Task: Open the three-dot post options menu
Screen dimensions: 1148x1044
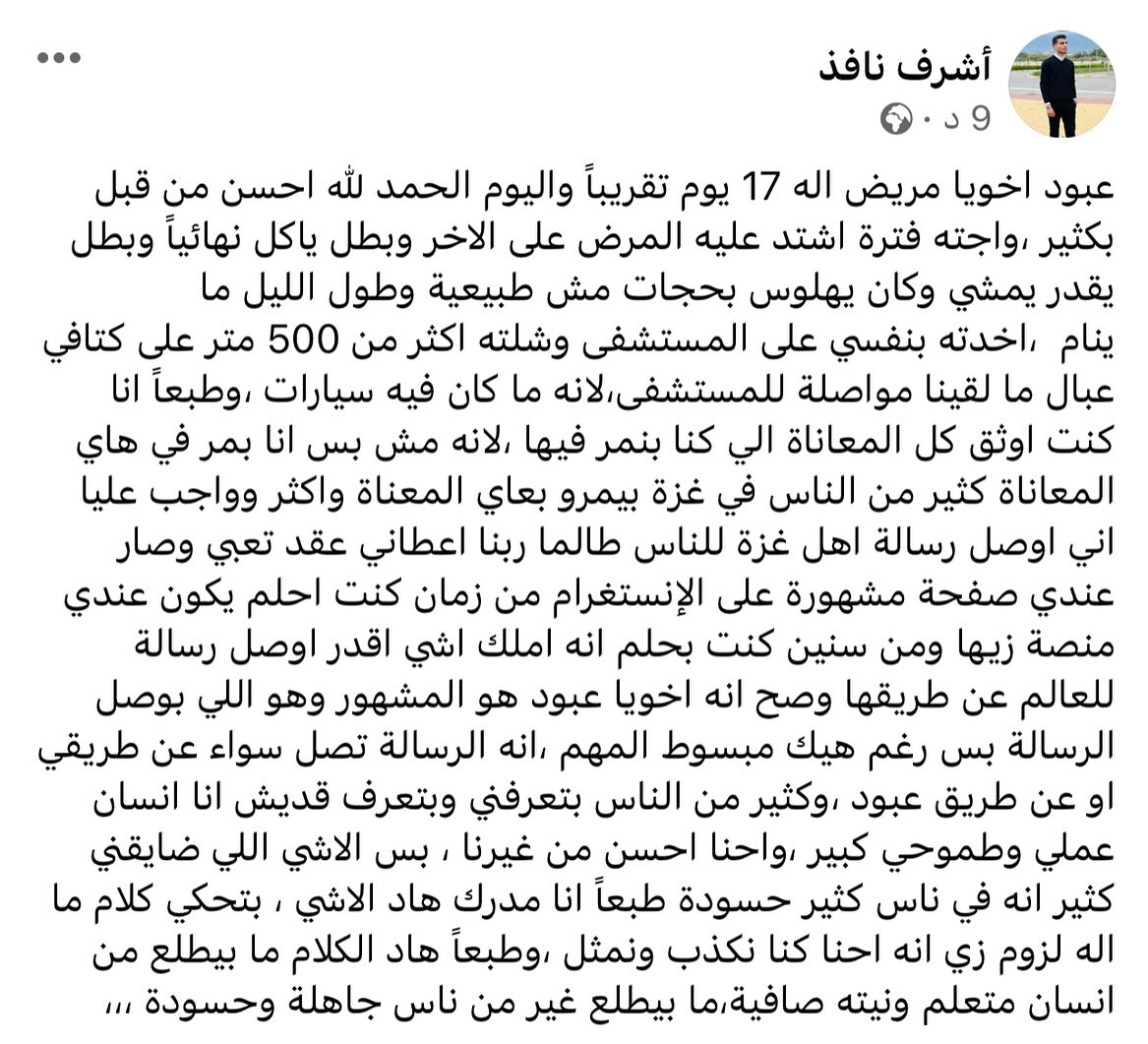Action: (x=58, y=58)
